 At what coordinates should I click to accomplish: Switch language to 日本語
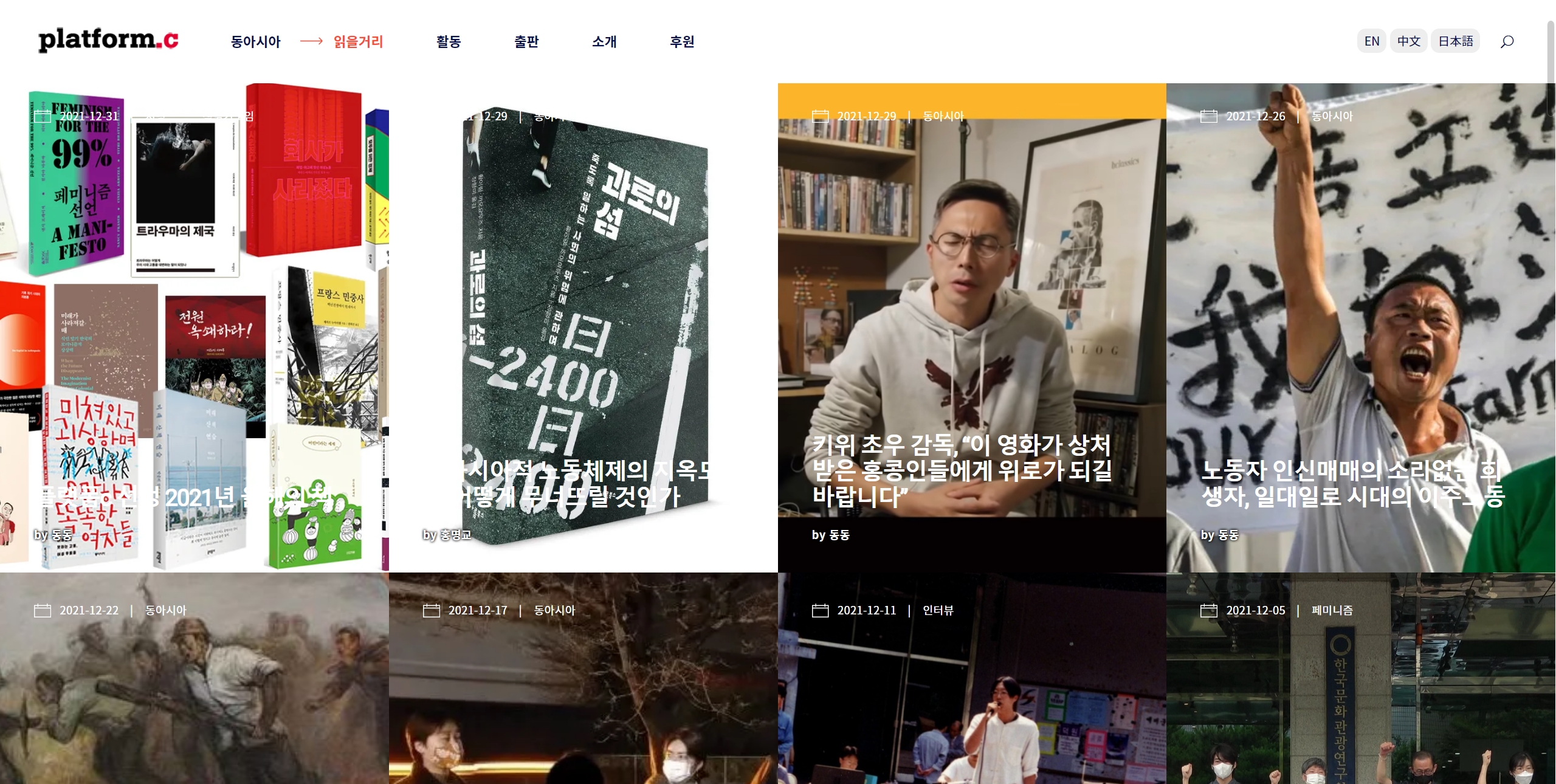coord(1455,41)
